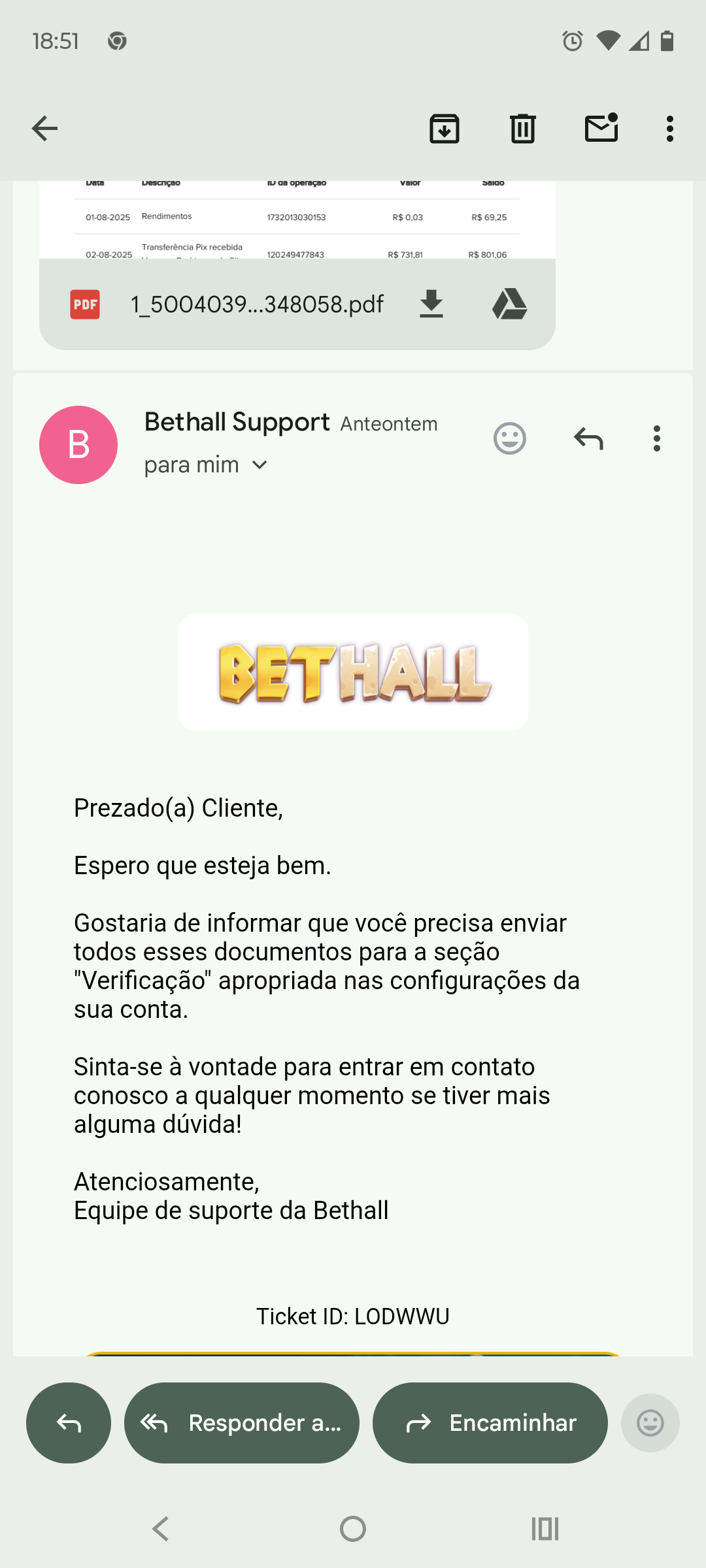Download the PDF attachment
Image resolution: width=706 pixels, height=1568 pixels.
[x=431, y=304]
